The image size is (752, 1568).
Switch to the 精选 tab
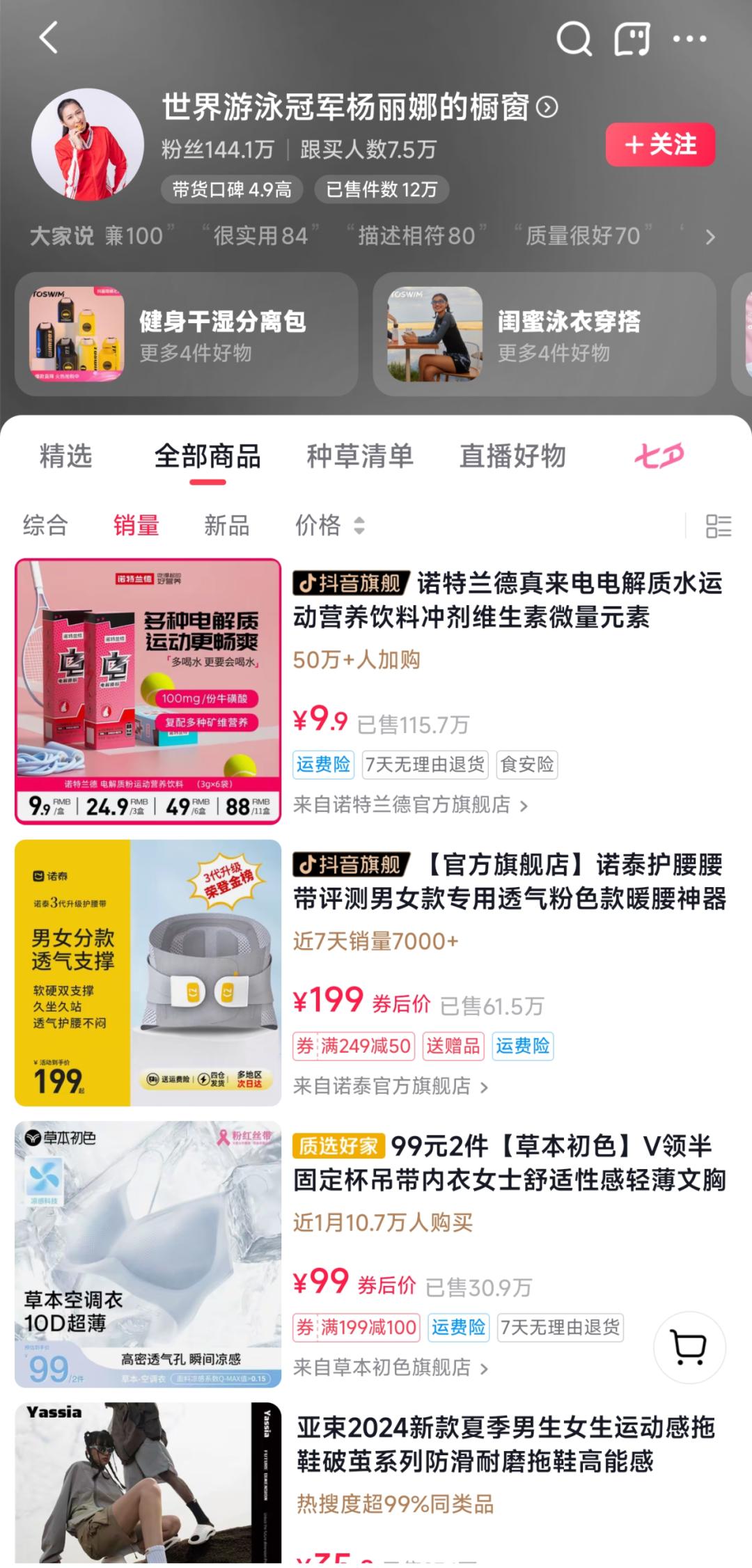point(65,457)
